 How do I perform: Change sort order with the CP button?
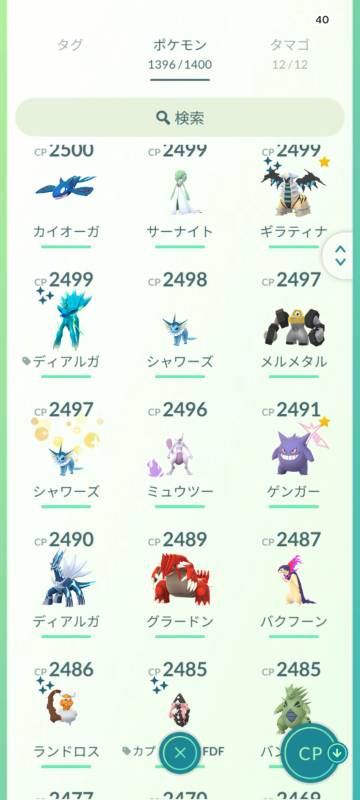click(311, 754)
